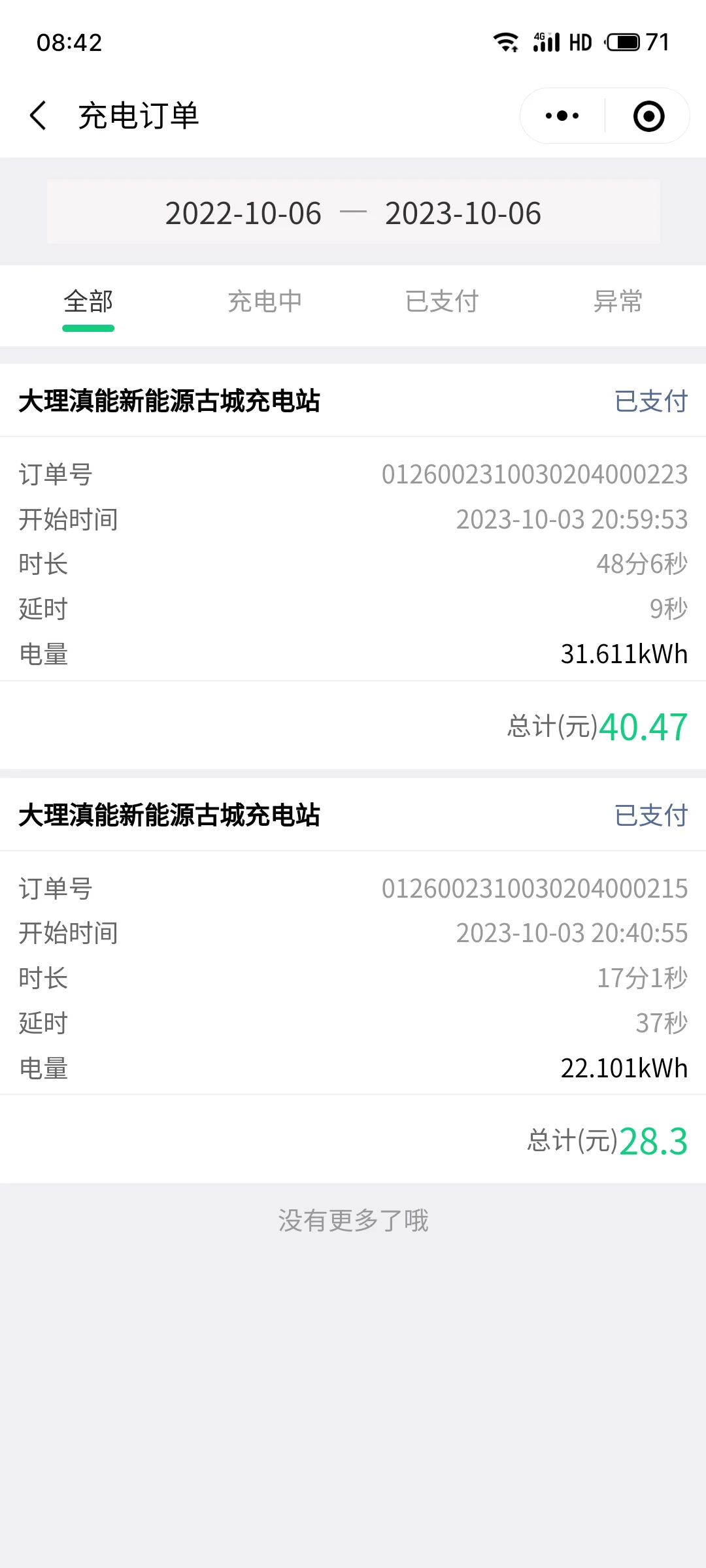
Task: Switch to the 已支付 tab
Action: pos(442,302)
